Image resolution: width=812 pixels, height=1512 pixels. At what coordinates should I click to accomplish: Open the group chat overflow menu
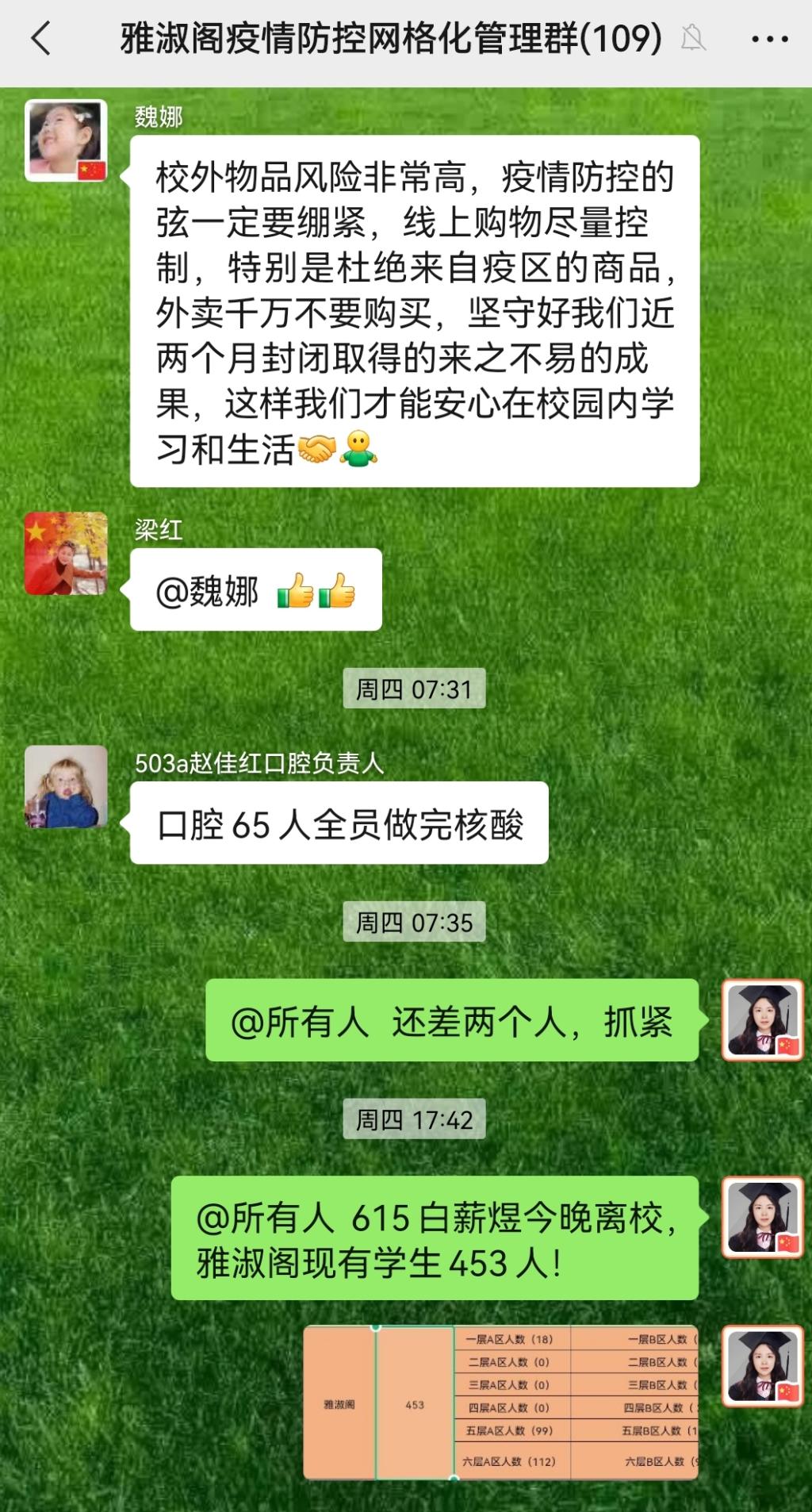(768, 38)
